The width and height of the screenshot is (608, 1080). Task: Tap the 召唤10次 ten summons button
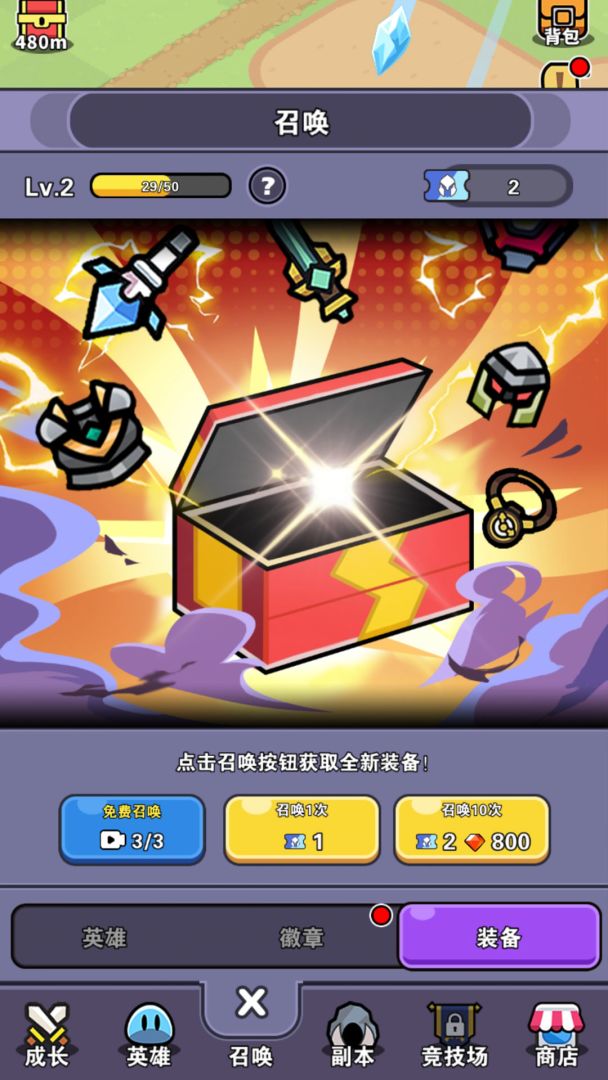[x=472, y=829]
